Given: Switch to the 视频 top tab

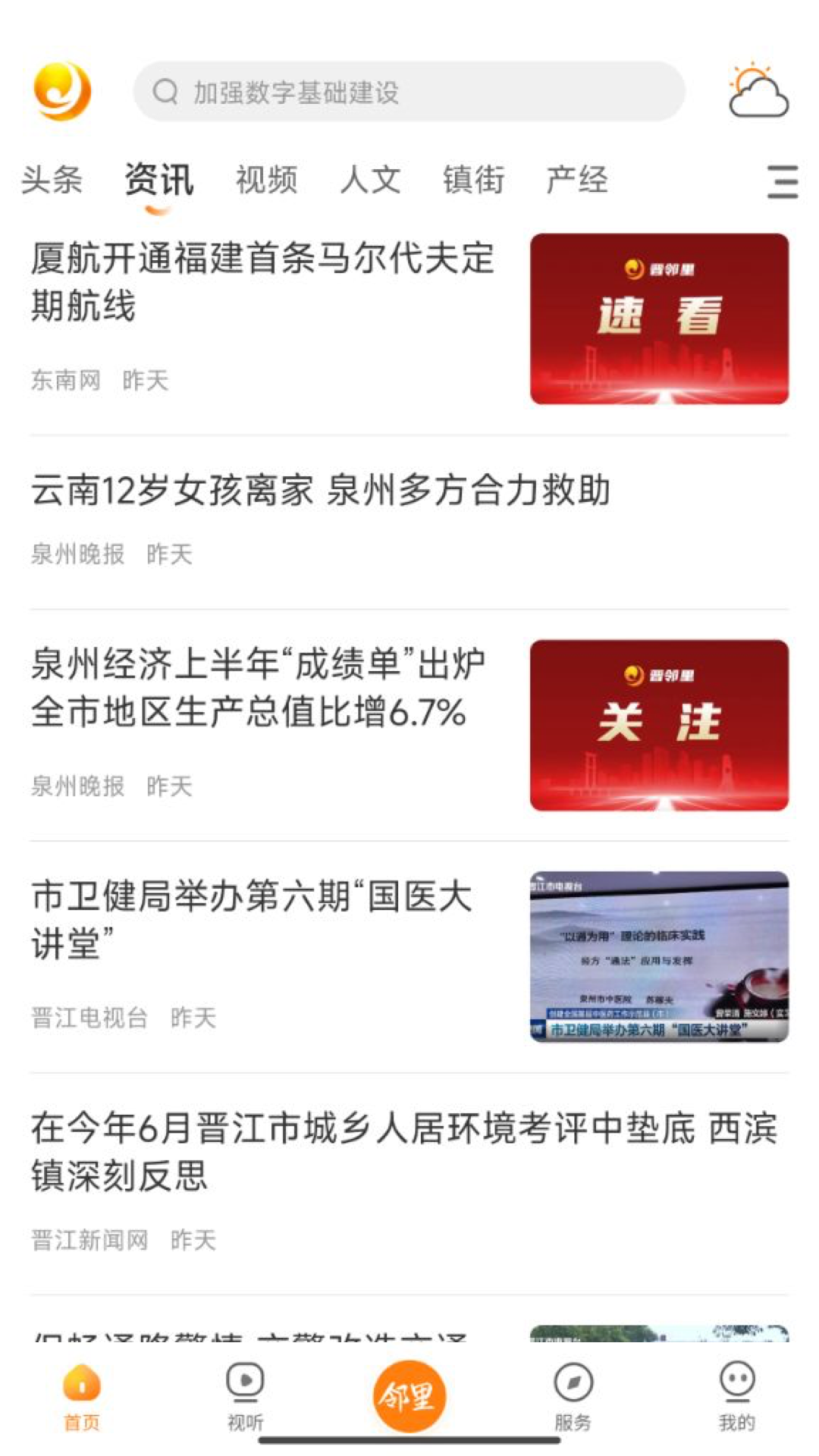Looking at the screenshot, I should 266,180.
